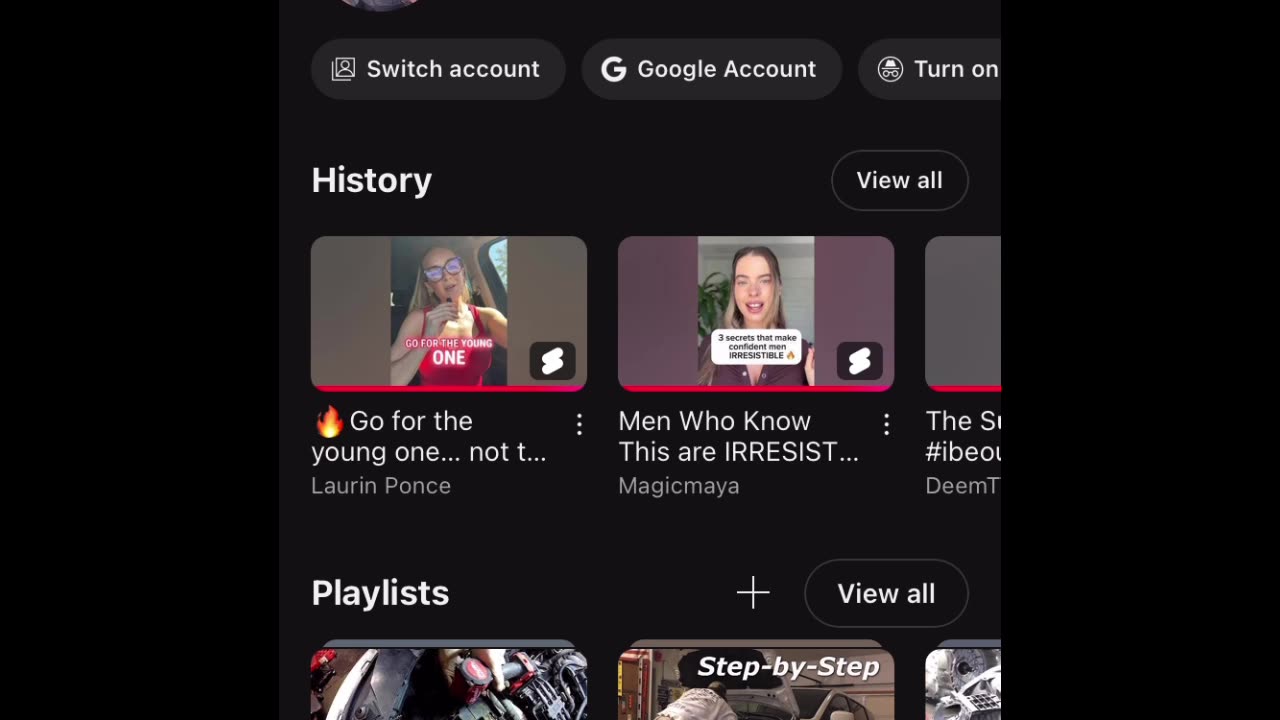Open the DeemT history video
1280x720 pixels.
click(962, 312)
